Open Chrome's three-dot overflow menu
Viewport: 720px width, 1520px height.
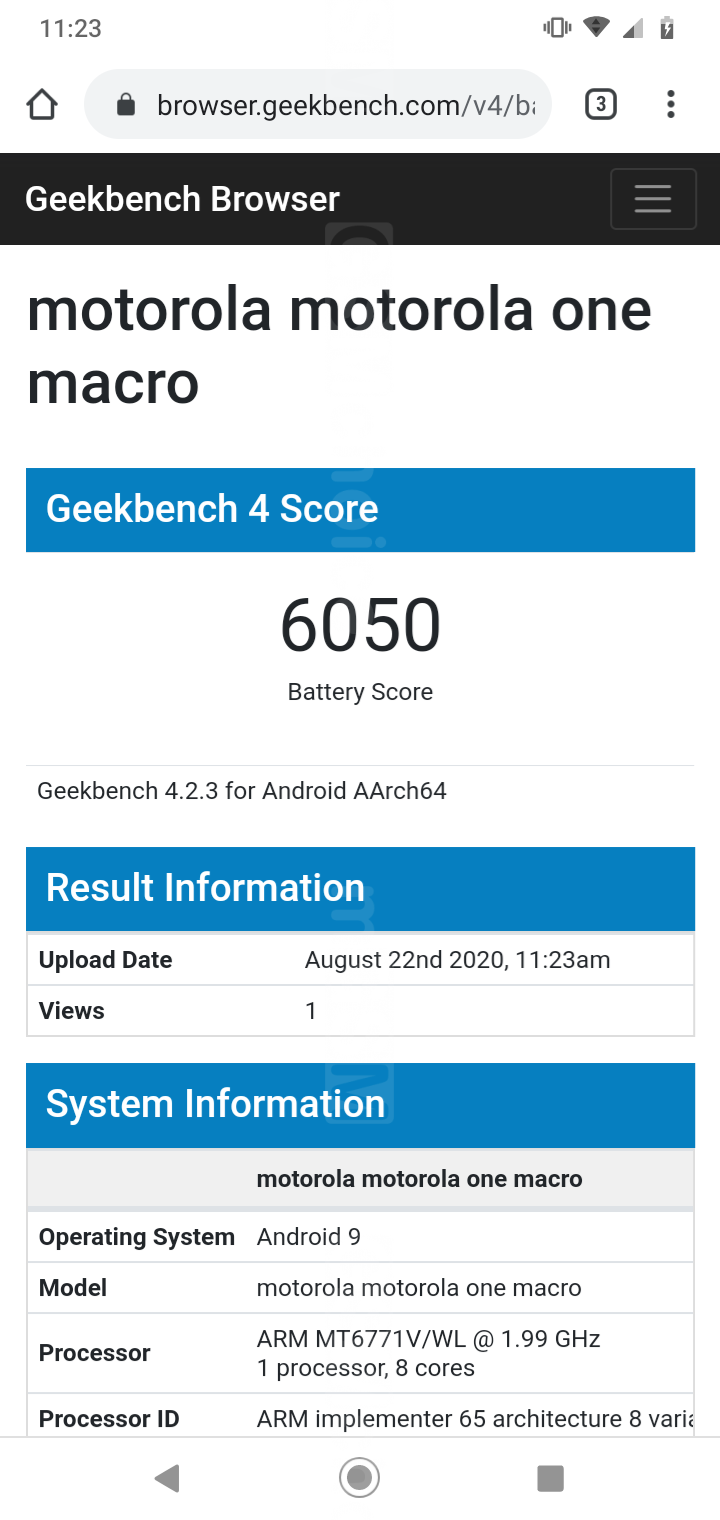click(x=671, y=104)
